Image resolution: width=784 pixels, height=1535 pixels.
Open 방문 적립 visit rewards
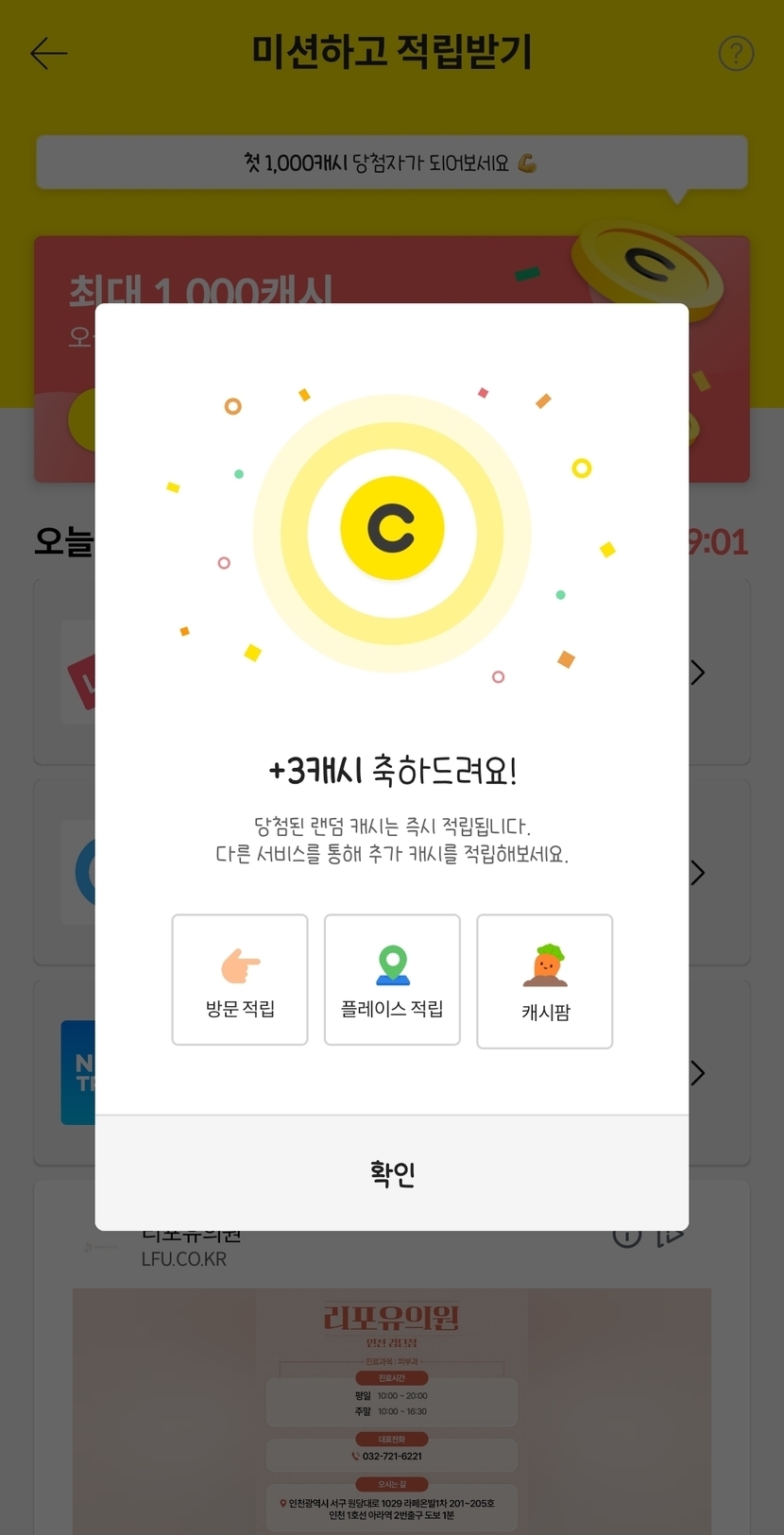point(240,980)
